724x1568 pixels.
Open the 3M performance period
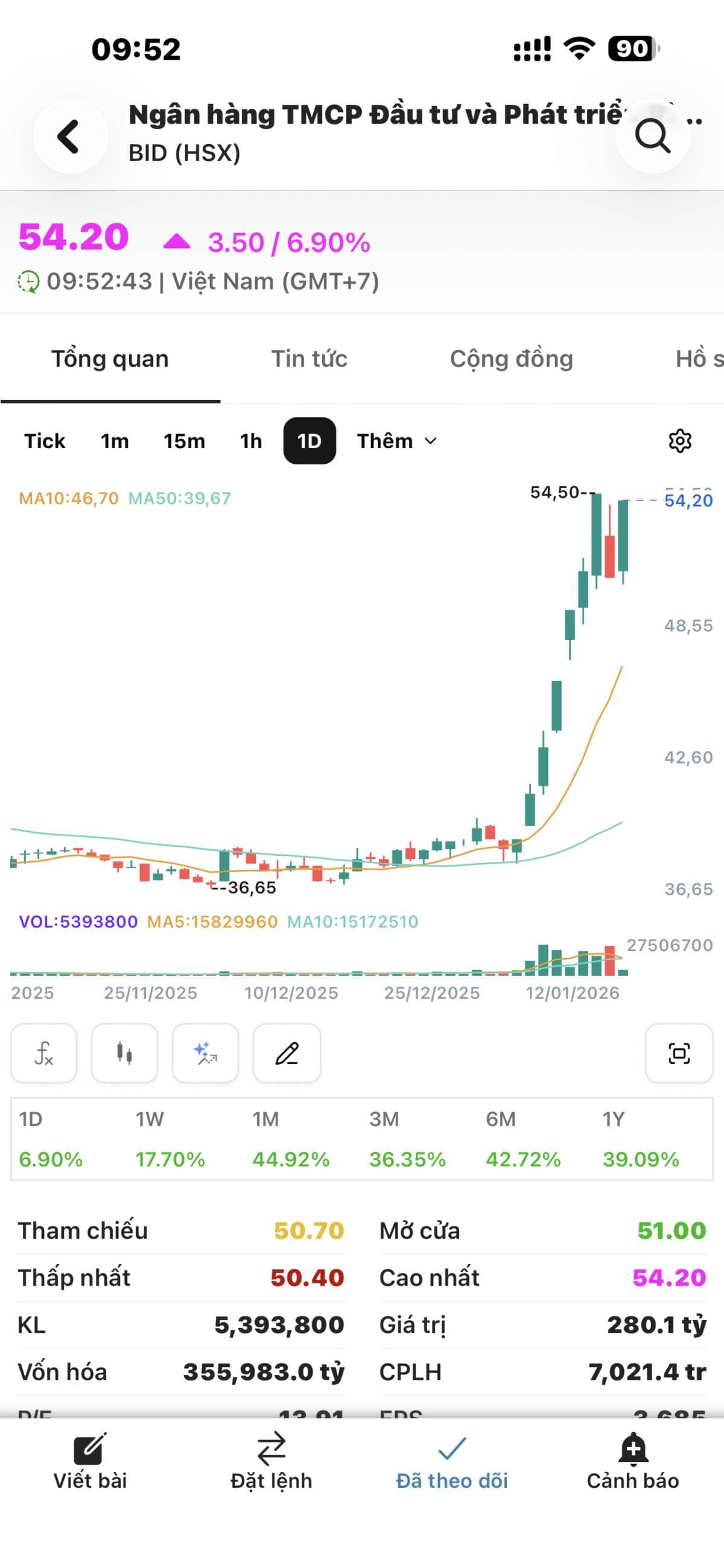click(388, 1138)
